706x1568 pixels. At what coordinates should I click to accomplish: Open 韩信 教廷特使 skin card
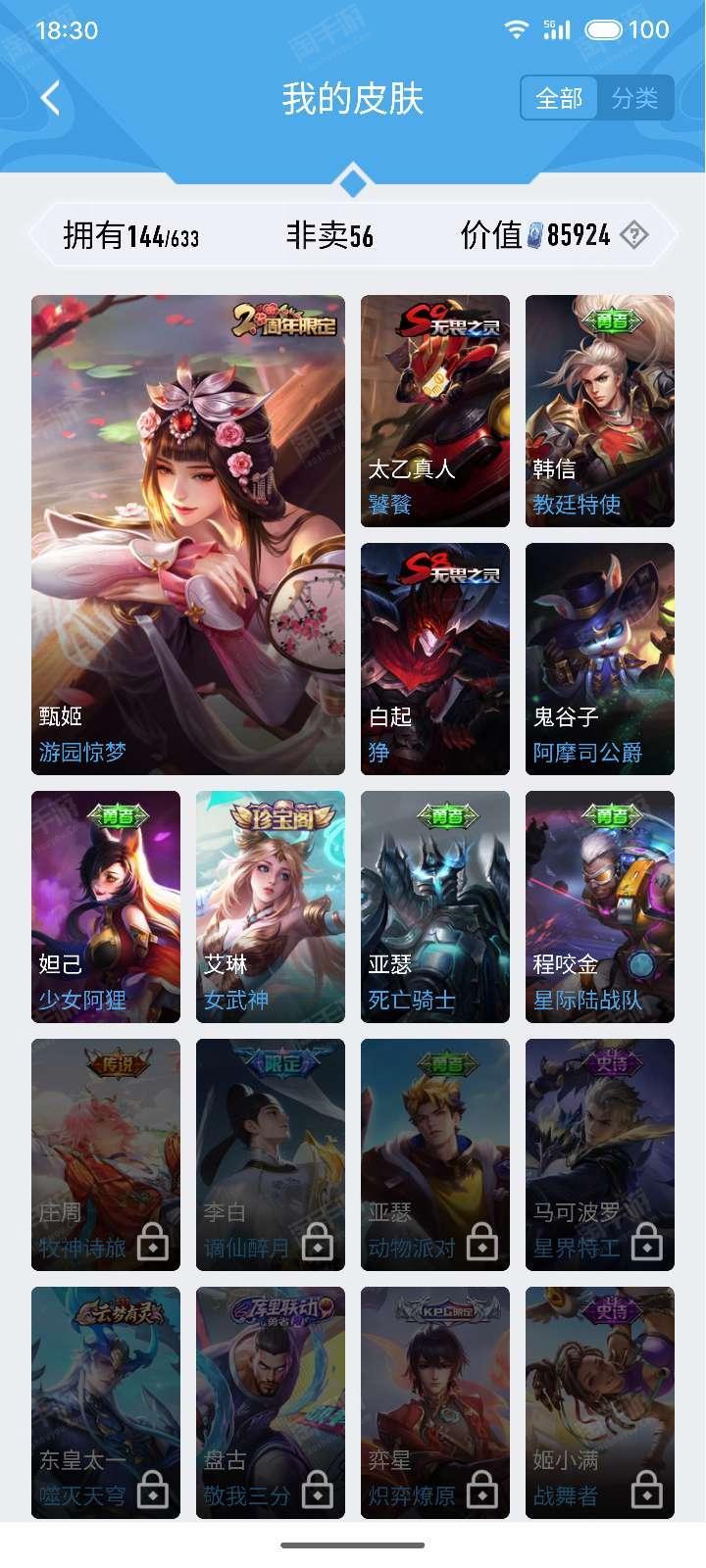[600, 411]
